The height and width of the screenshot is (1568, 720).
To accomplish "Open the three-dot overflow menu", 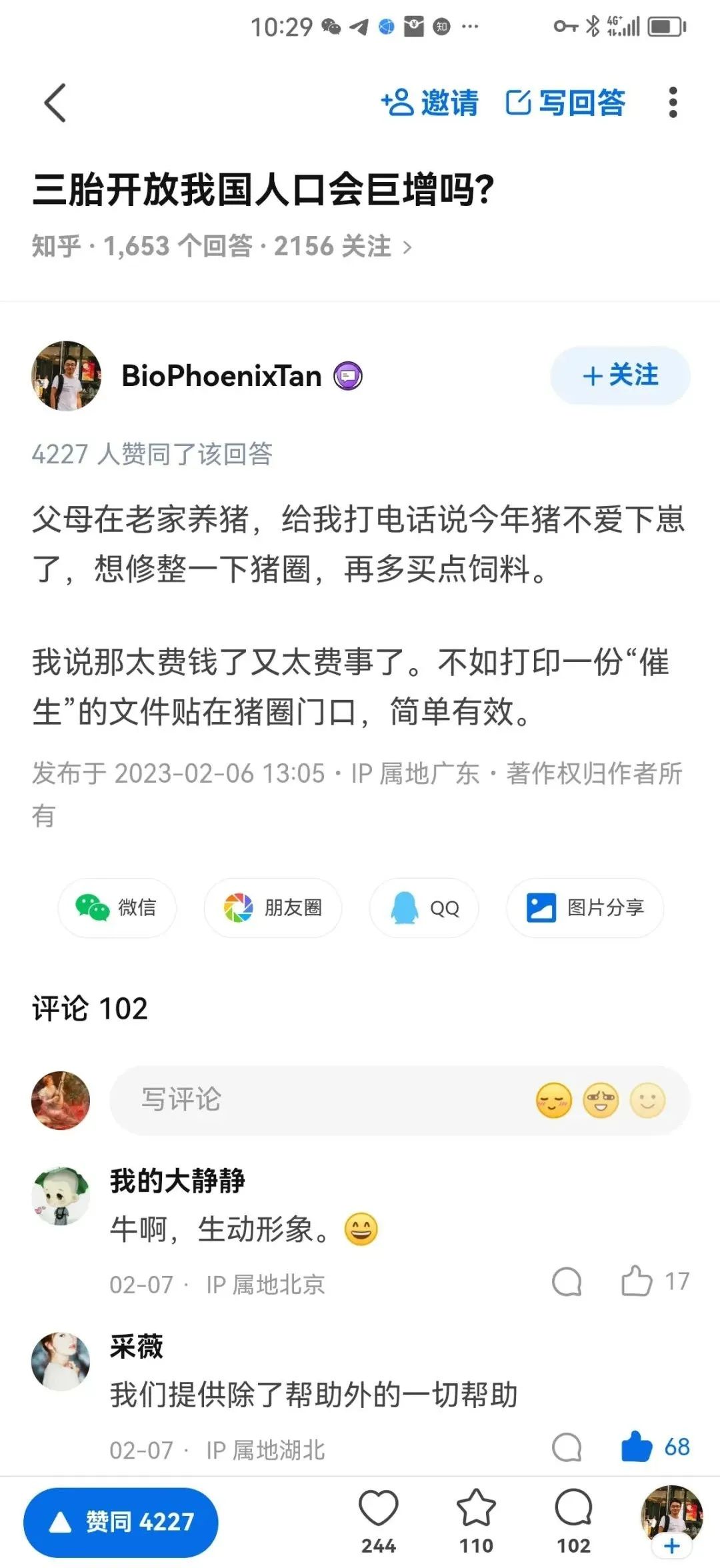I will [673, 103].
